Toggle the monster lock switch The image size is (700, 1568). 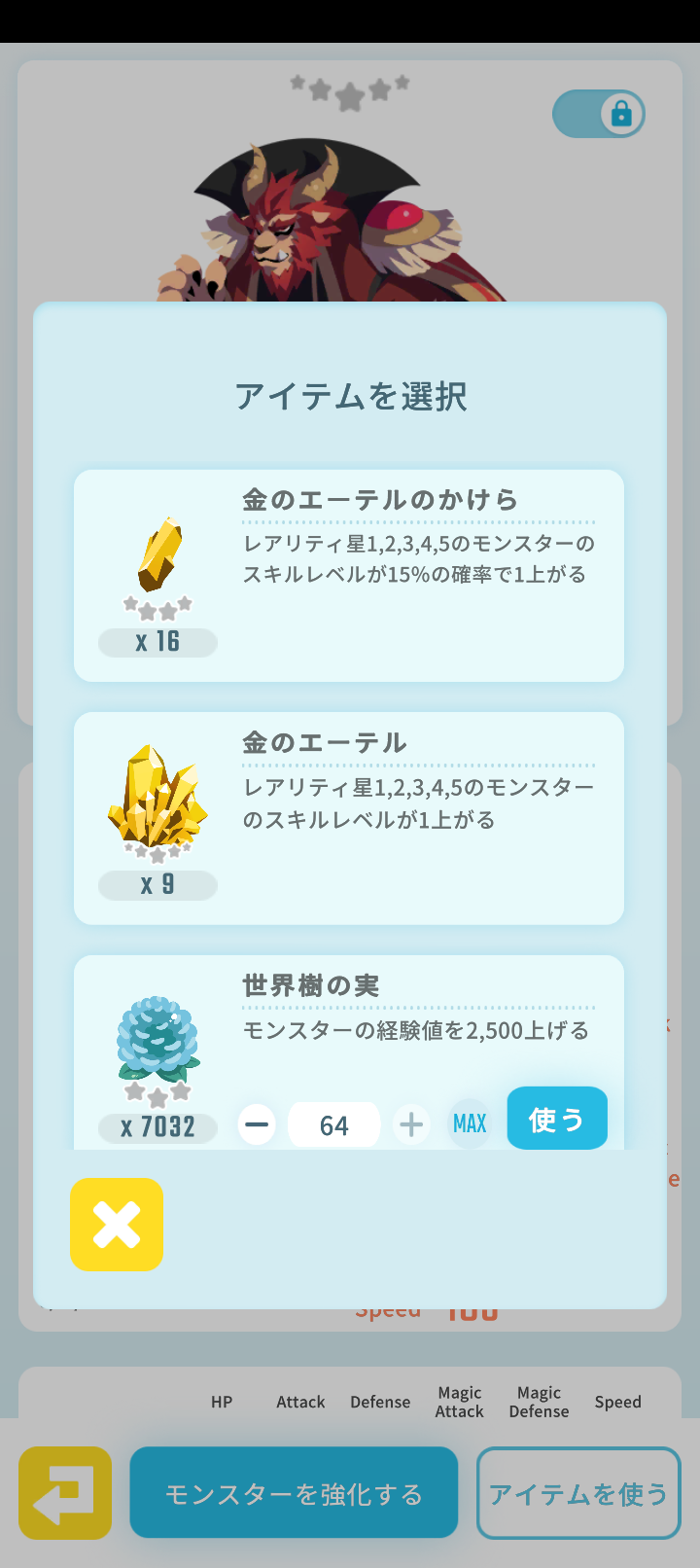click(599, 114)
